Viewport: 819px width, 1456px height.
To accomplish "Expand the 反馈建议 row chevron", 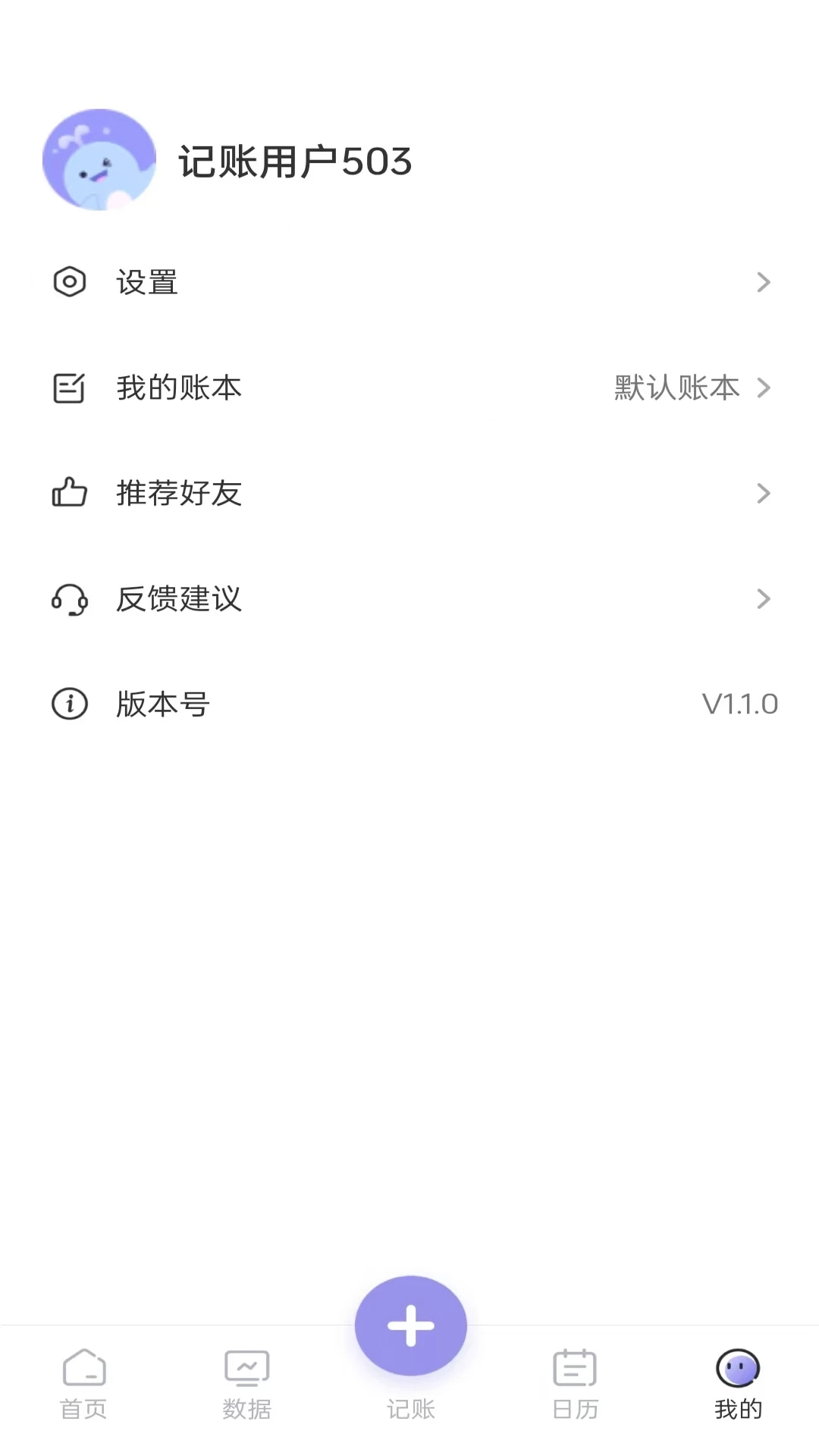I will [764, 599].
